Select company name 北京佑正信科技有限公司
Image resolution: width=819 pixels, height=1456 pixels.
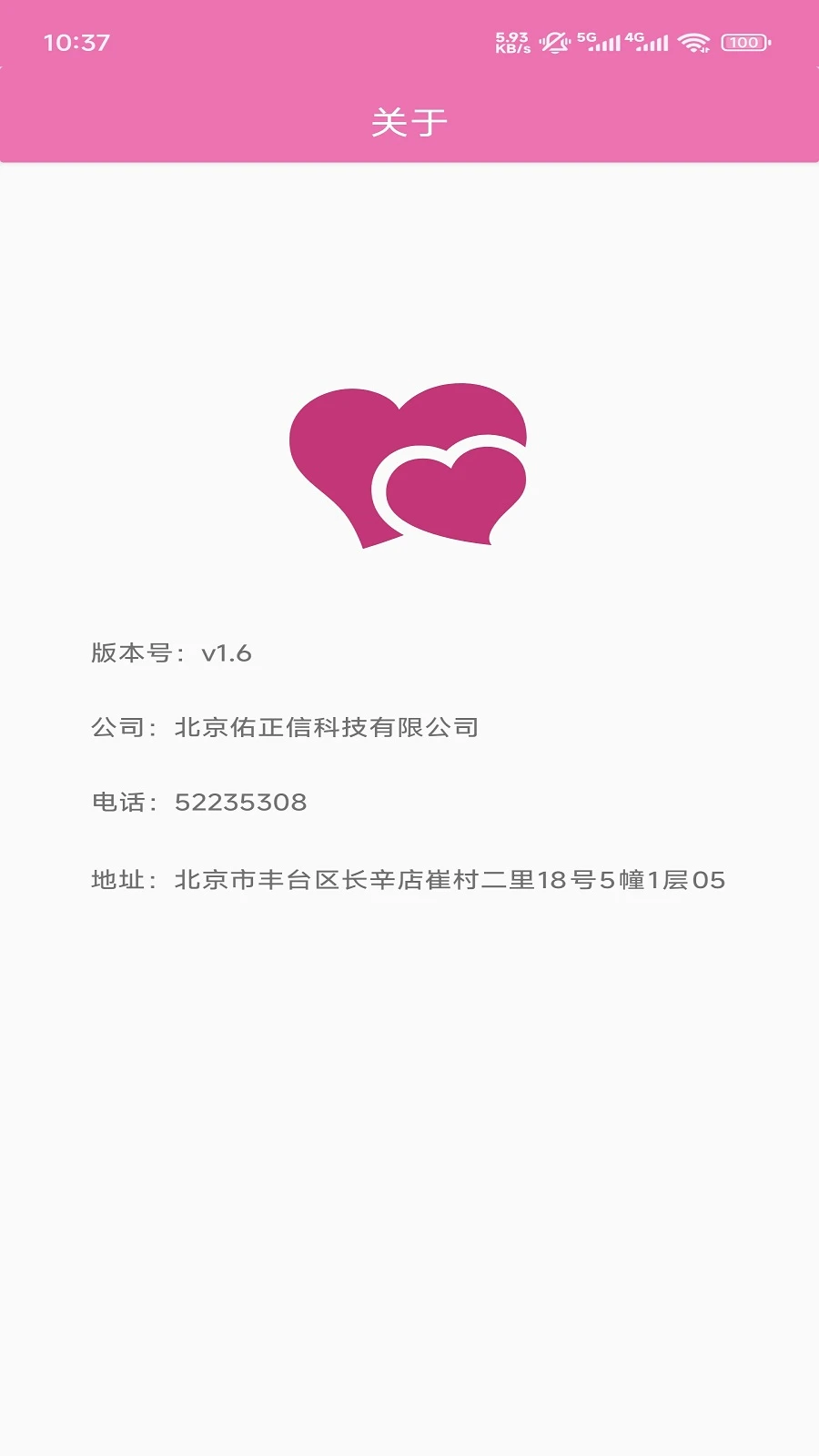tap(329, 728)
